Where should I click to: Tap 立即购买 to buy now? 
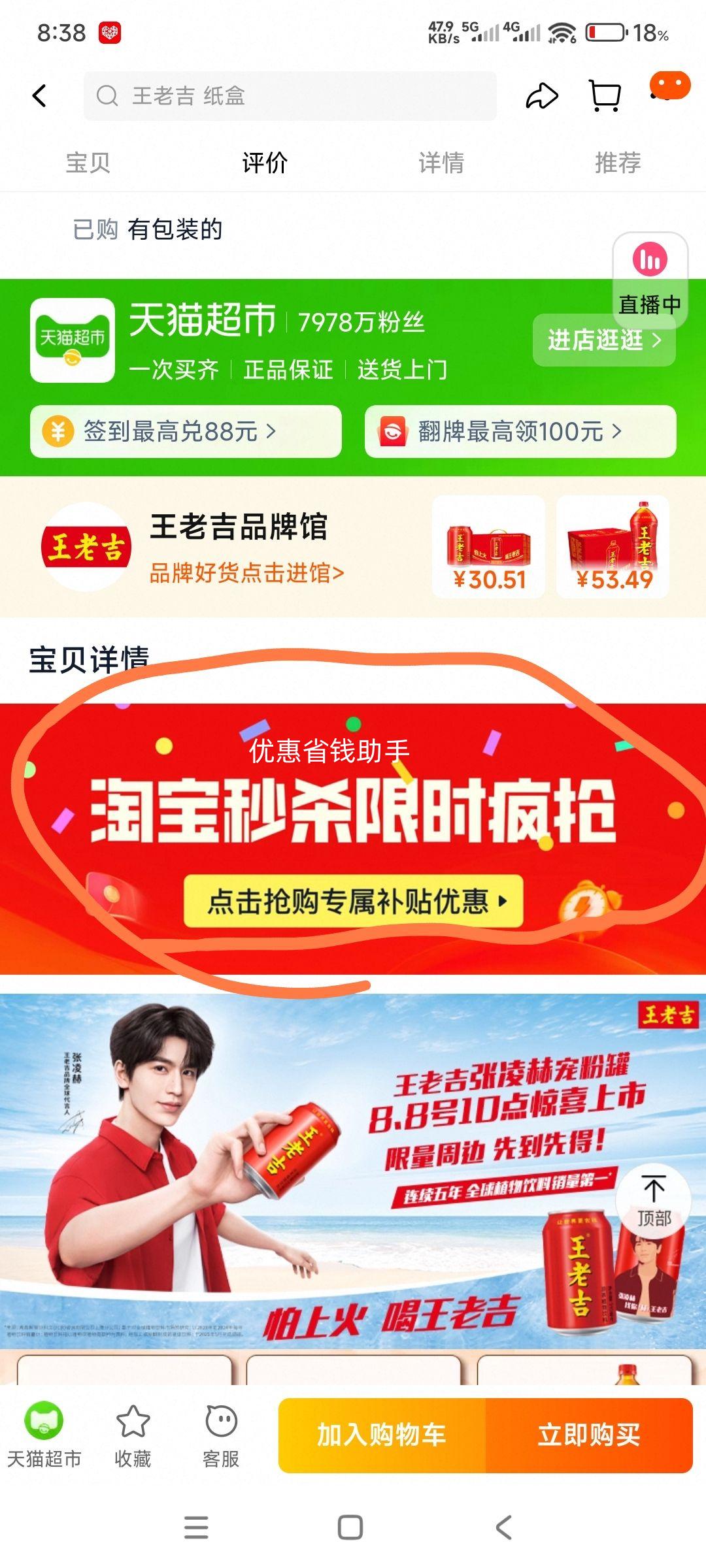point(589,1435)
